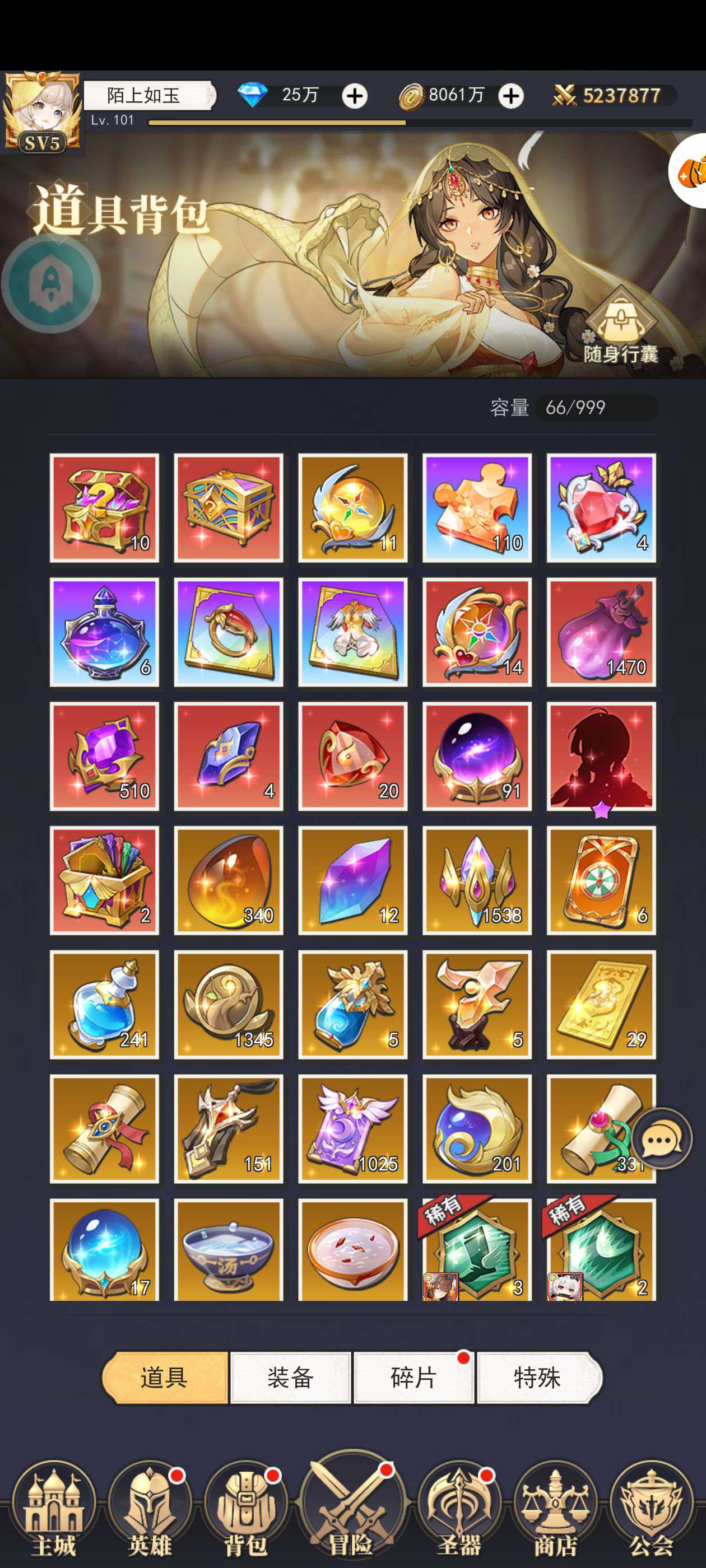Open the chat bubble button
The height and width of the screenshot is (1568, 706).
tap(662, 1138)
